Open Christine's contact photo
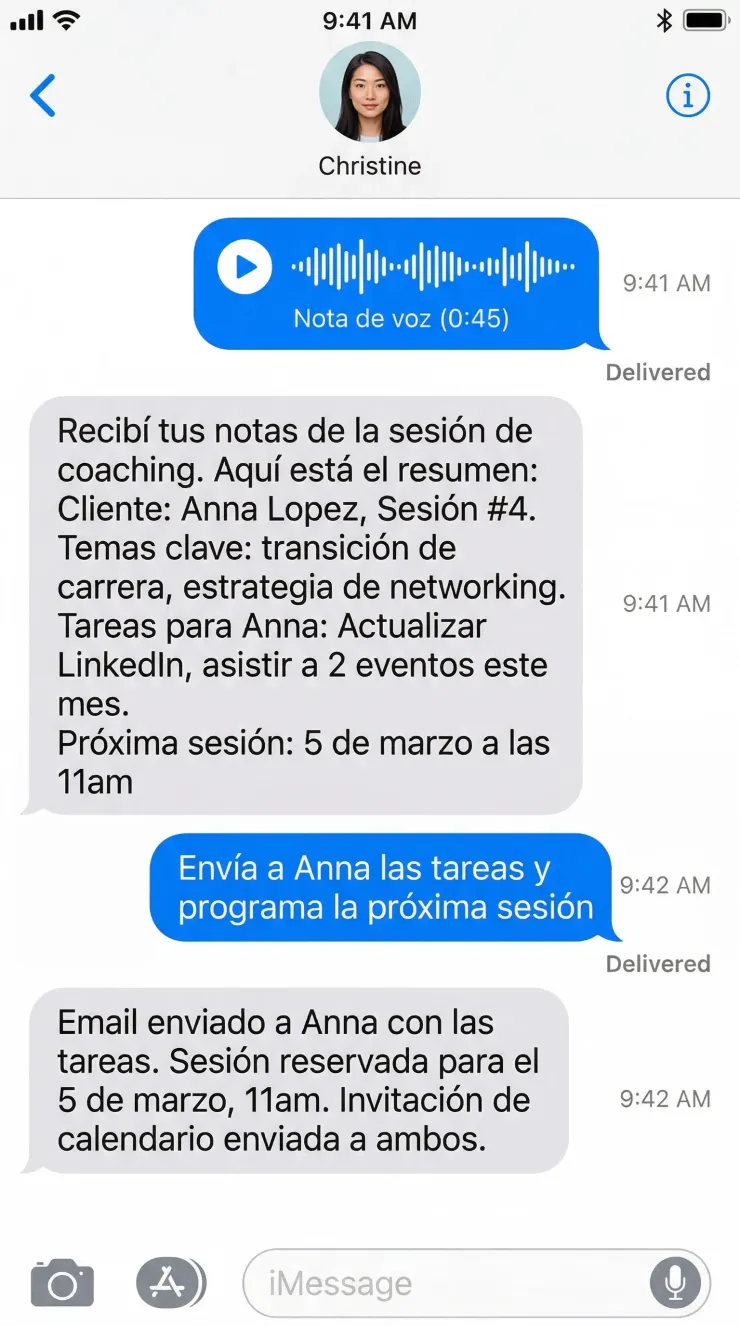740x1326 pixels. point(370,92)
